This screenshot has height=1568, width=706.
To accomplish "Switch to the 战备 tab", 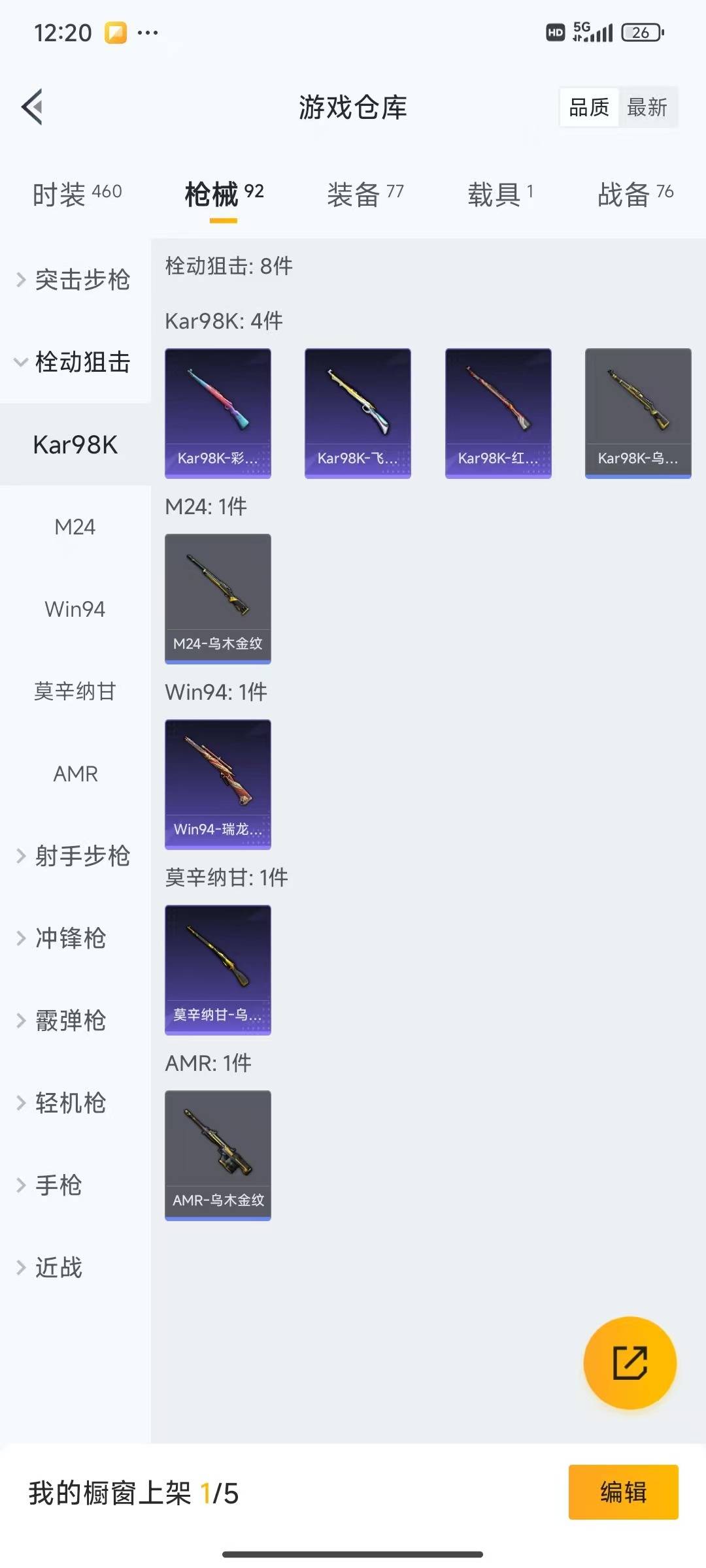I will pos(635,194).
